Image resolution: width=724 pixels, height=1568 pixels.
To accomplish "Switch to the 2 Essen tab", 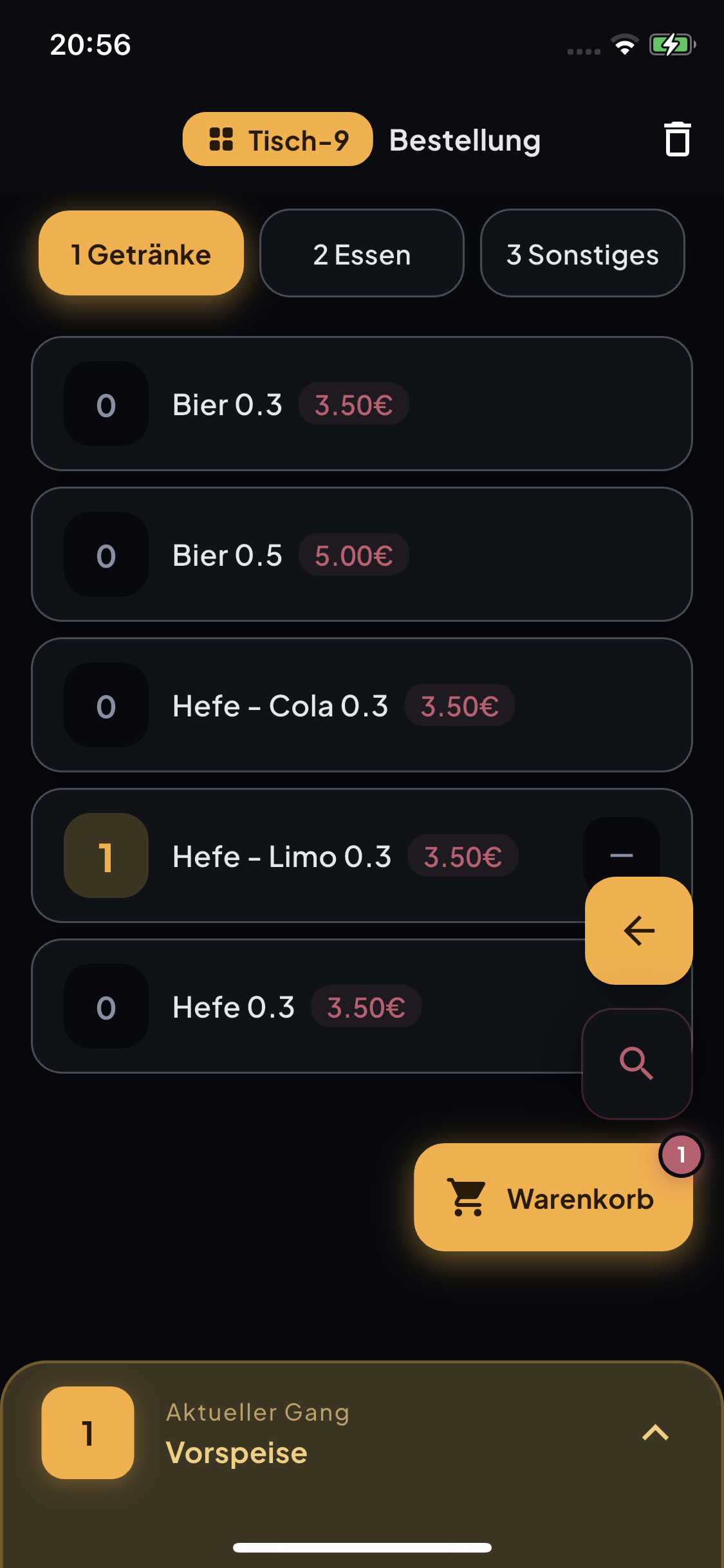I will tap(361, 253).
